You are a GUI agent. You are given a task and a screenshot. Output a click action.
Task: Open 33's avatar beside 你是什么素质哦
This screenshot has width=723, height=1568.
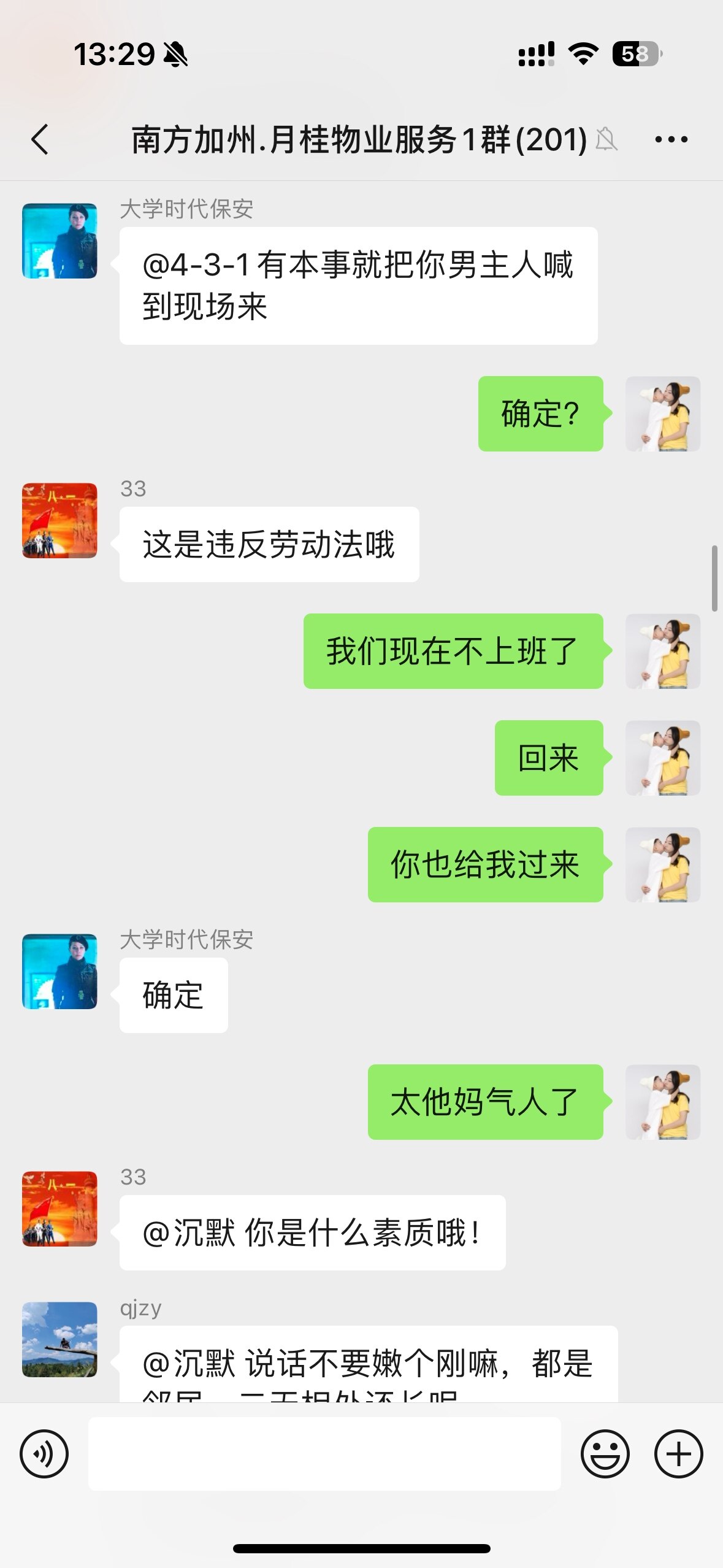[x=59, y=1209]
